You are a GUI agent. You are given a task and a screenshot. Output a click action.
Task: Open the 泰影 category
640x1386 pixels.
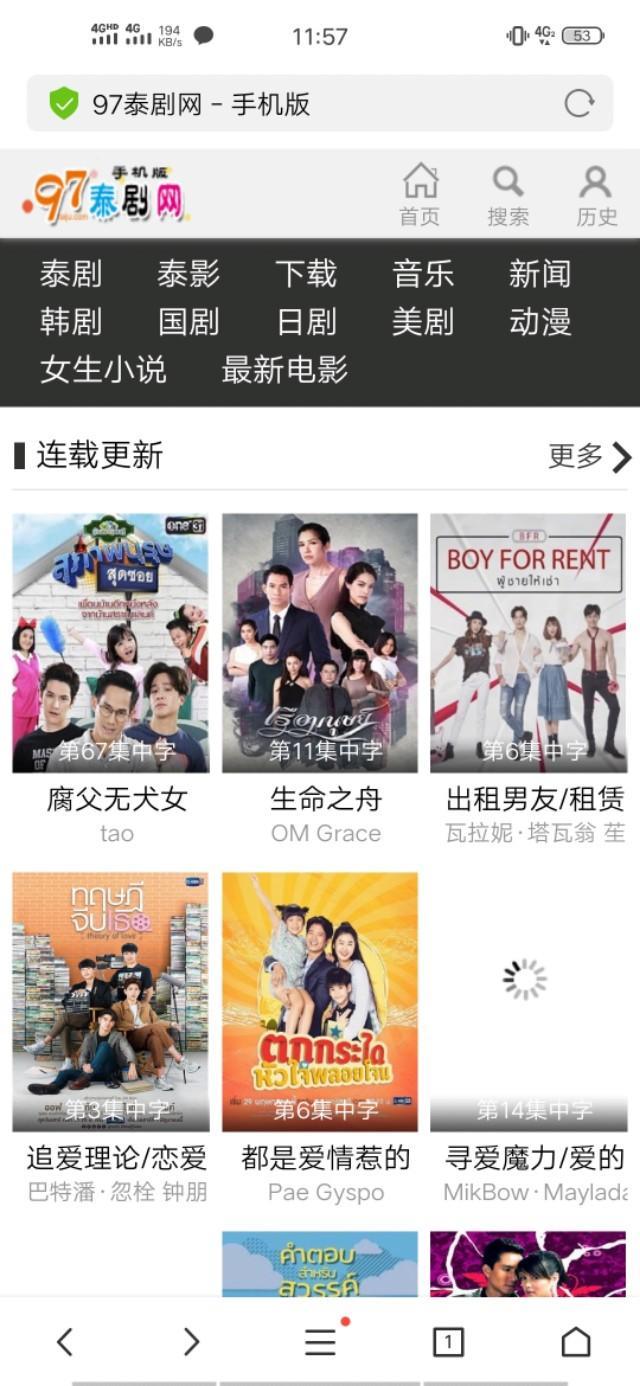188,274
